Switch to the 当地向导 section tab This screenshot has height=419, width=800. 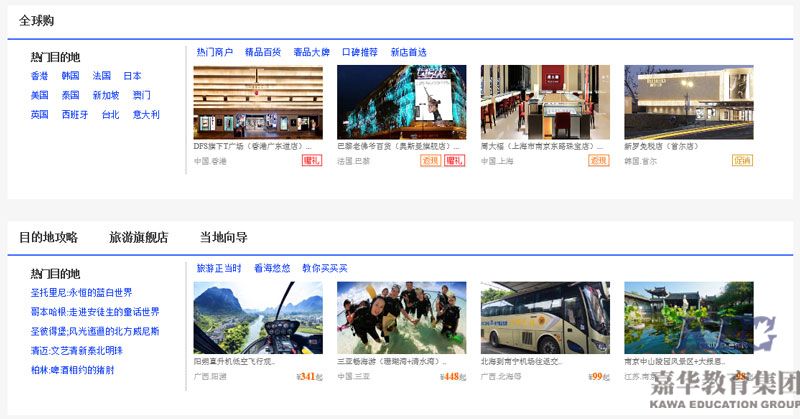(x=223, y=237)
